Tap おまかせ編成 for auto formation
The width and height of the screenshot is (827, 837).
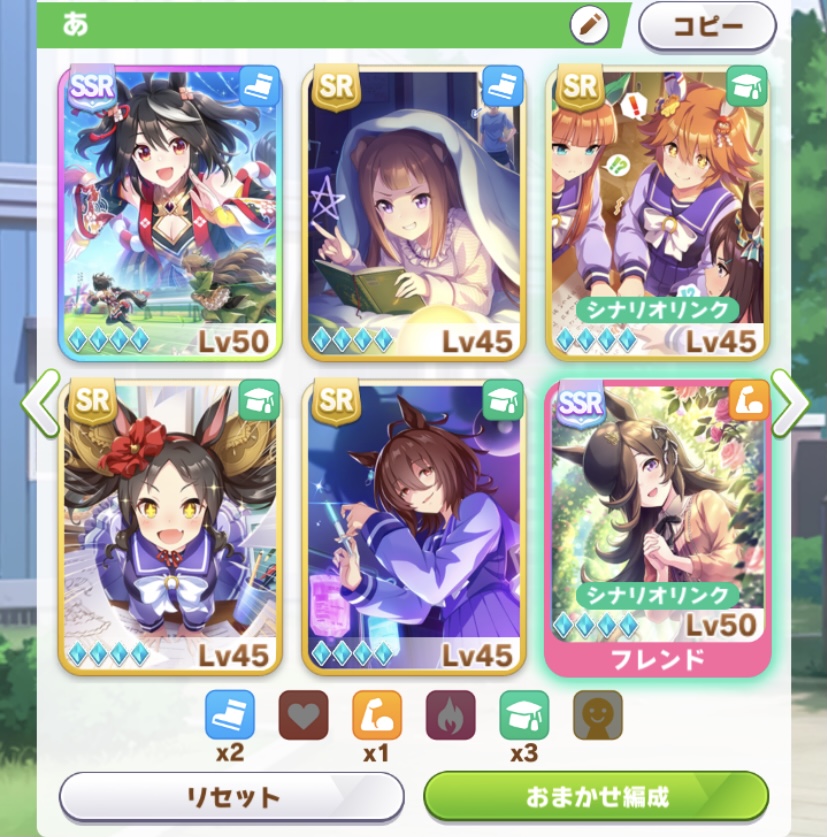(596, 797)
